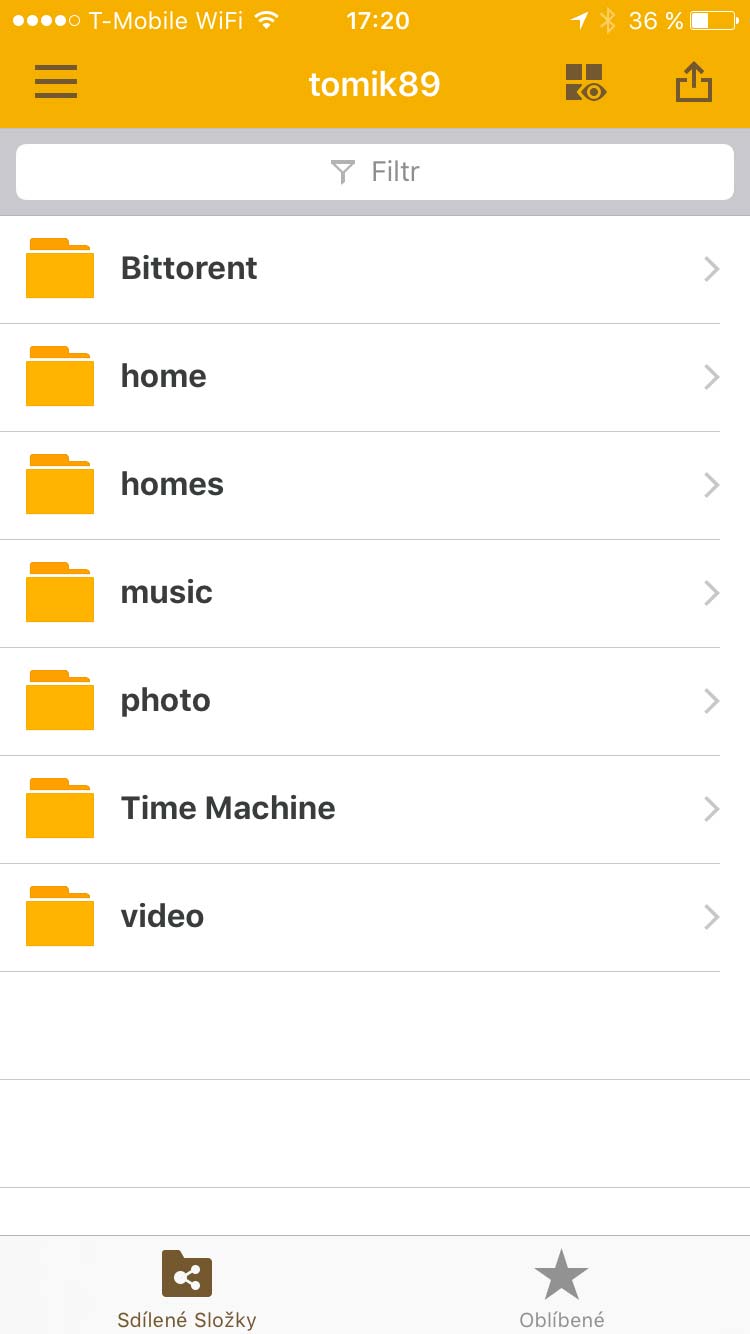Switch to the Sdílené Složky tab

[x=187, y=1288]
